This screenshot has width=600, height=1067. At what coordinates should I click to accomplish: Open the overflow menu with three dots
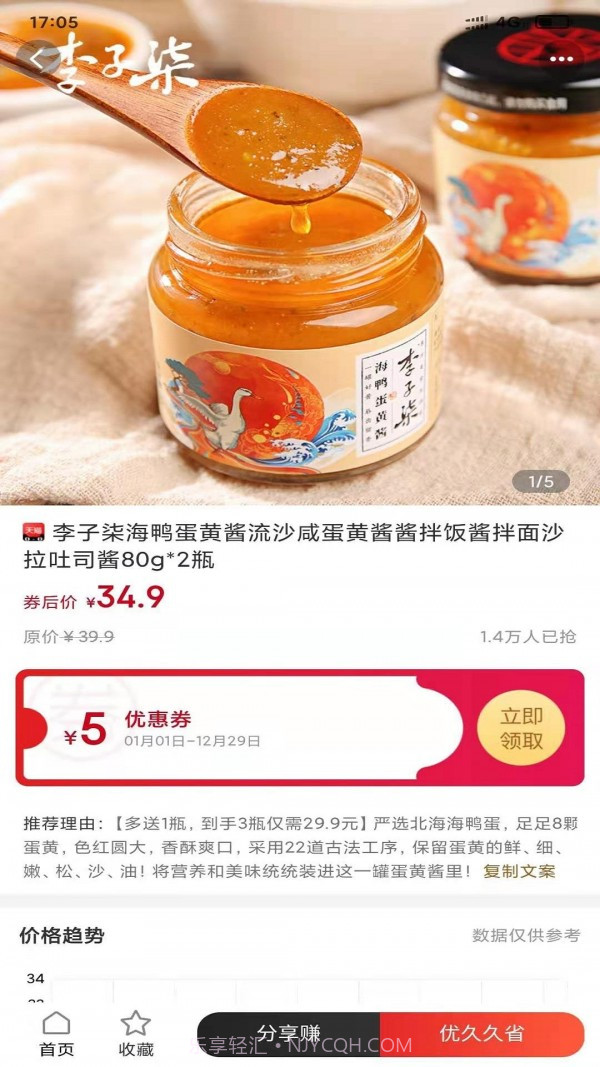click(x=562, y=58)
